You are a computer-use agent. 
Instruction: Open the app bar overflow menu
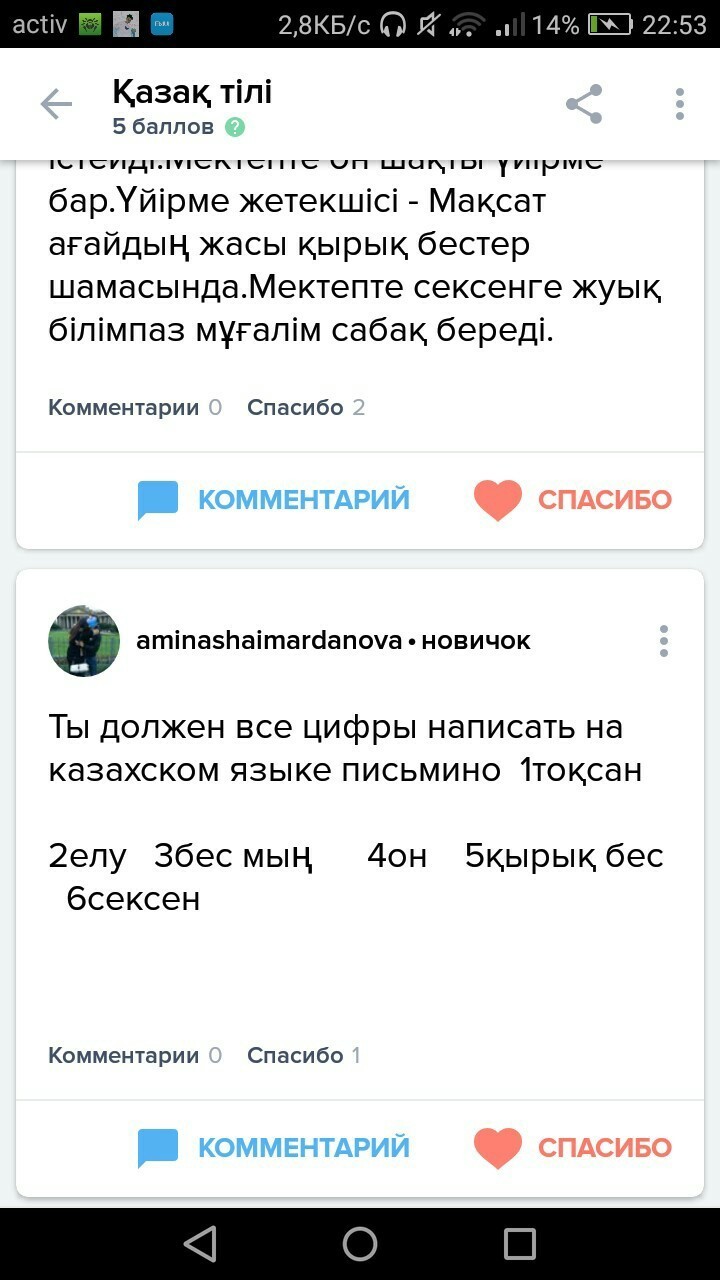(x=680, y=104)
